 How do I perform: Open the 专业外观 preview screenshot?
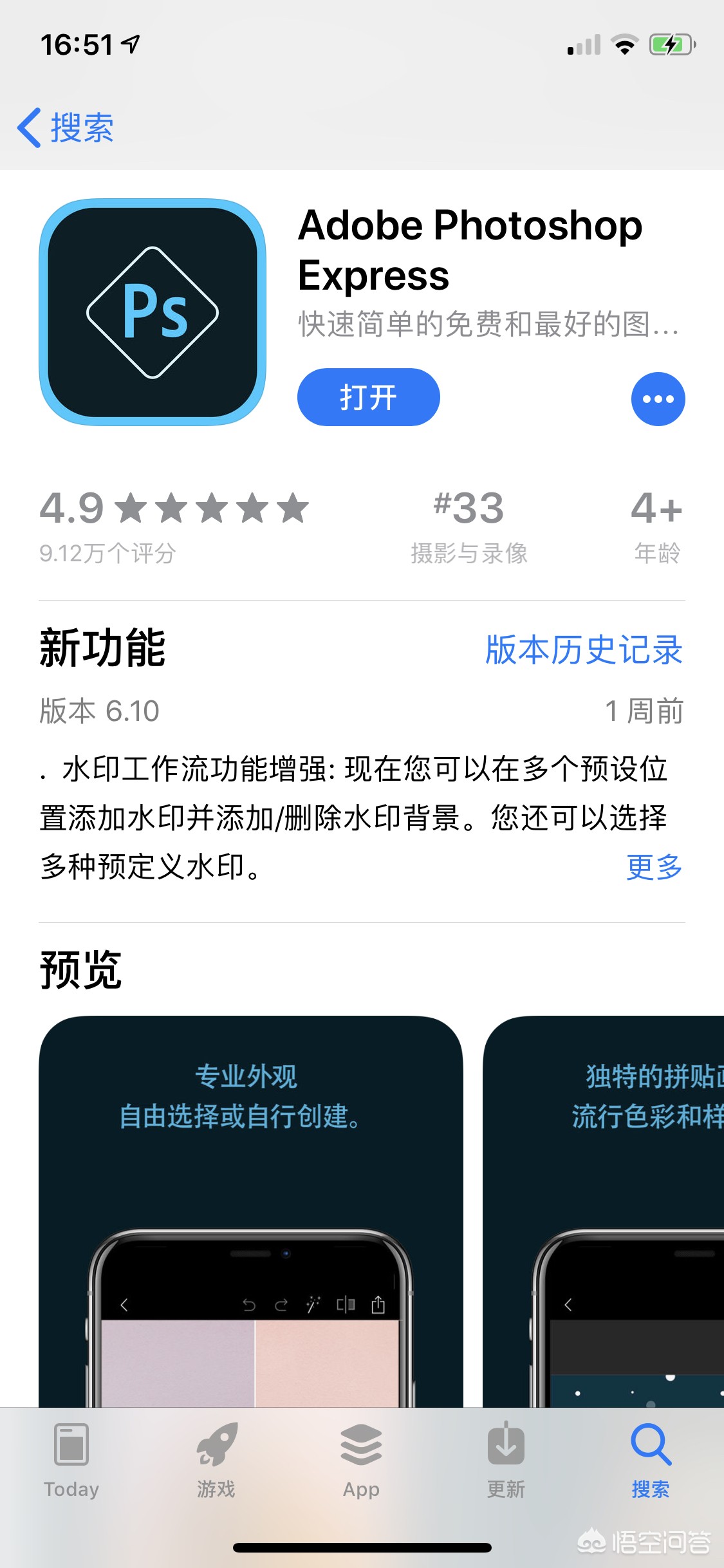pyautogui.click(x=251, y=1210)
